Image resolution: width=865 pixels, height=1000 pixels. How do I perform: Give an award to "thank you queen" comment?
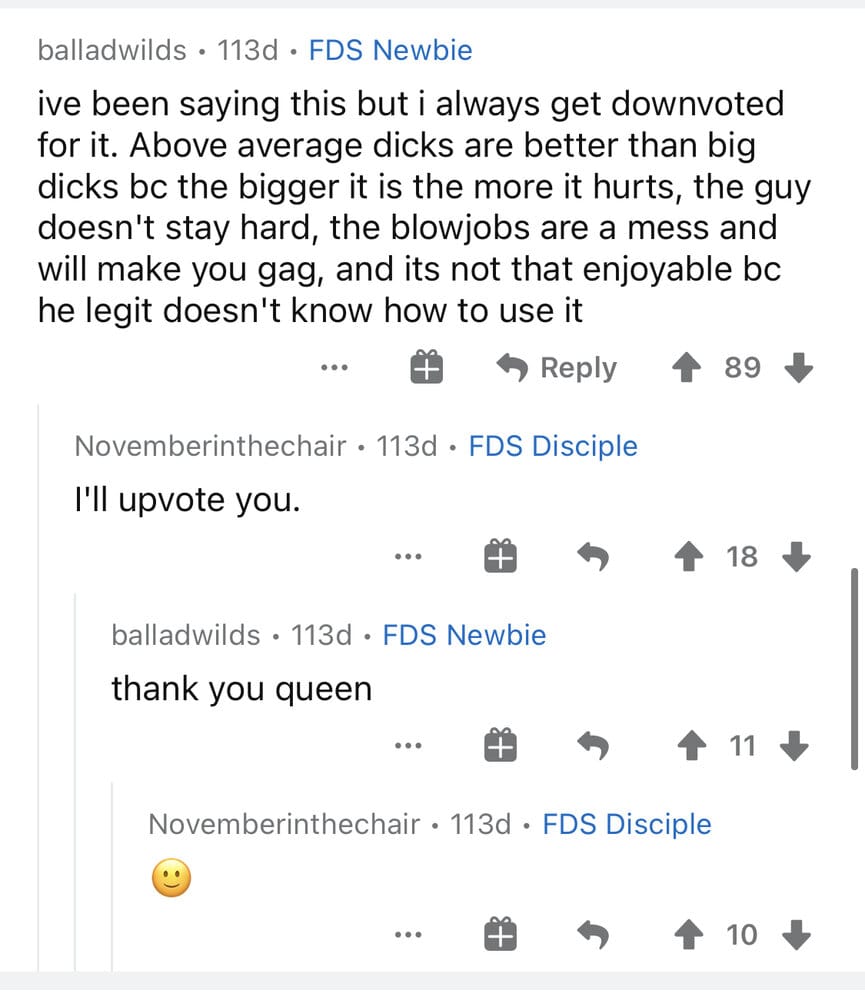pos(500,746)
